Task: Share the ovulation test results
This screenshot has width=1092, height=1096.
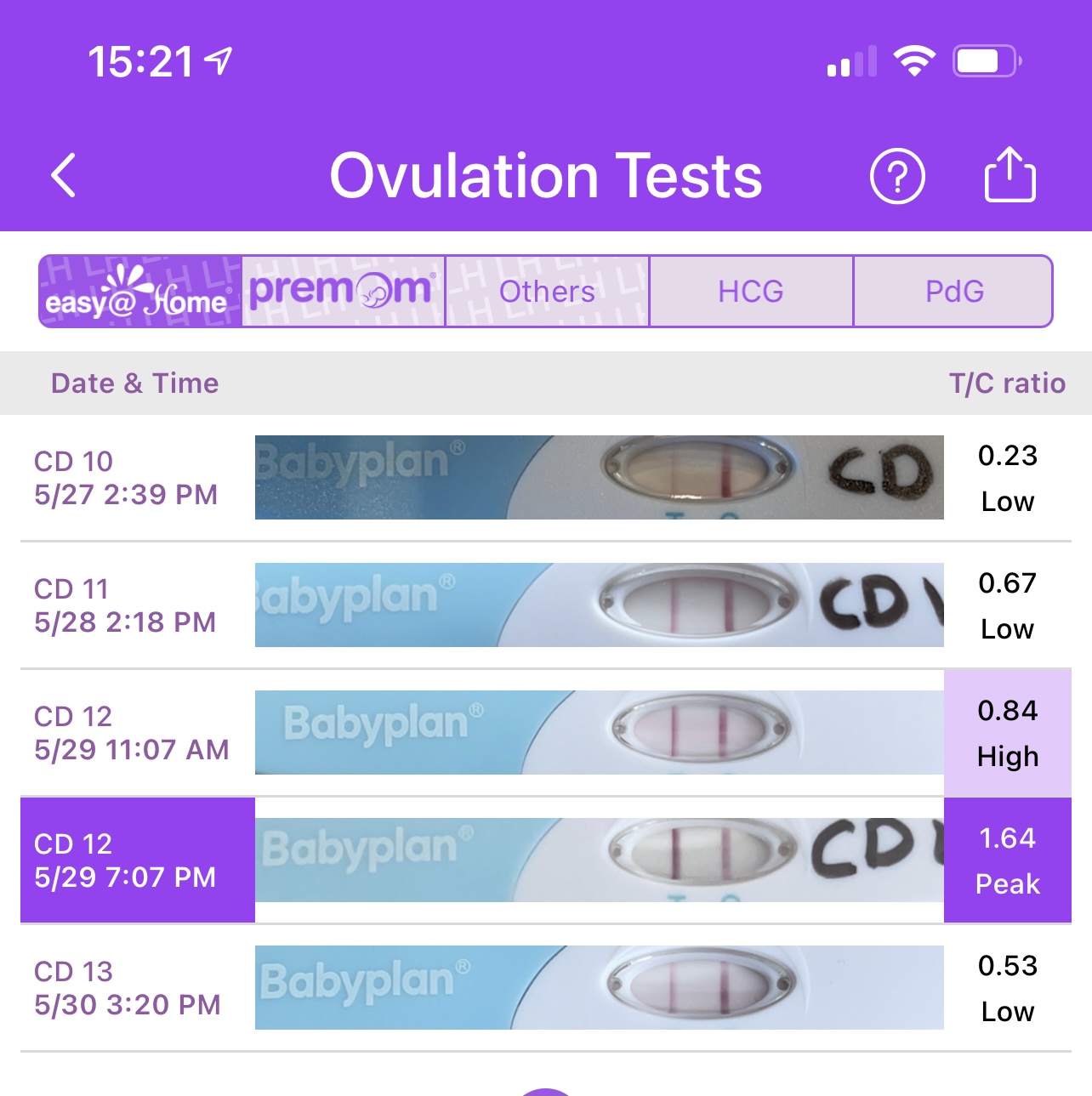Action: tap(1010, 175)
